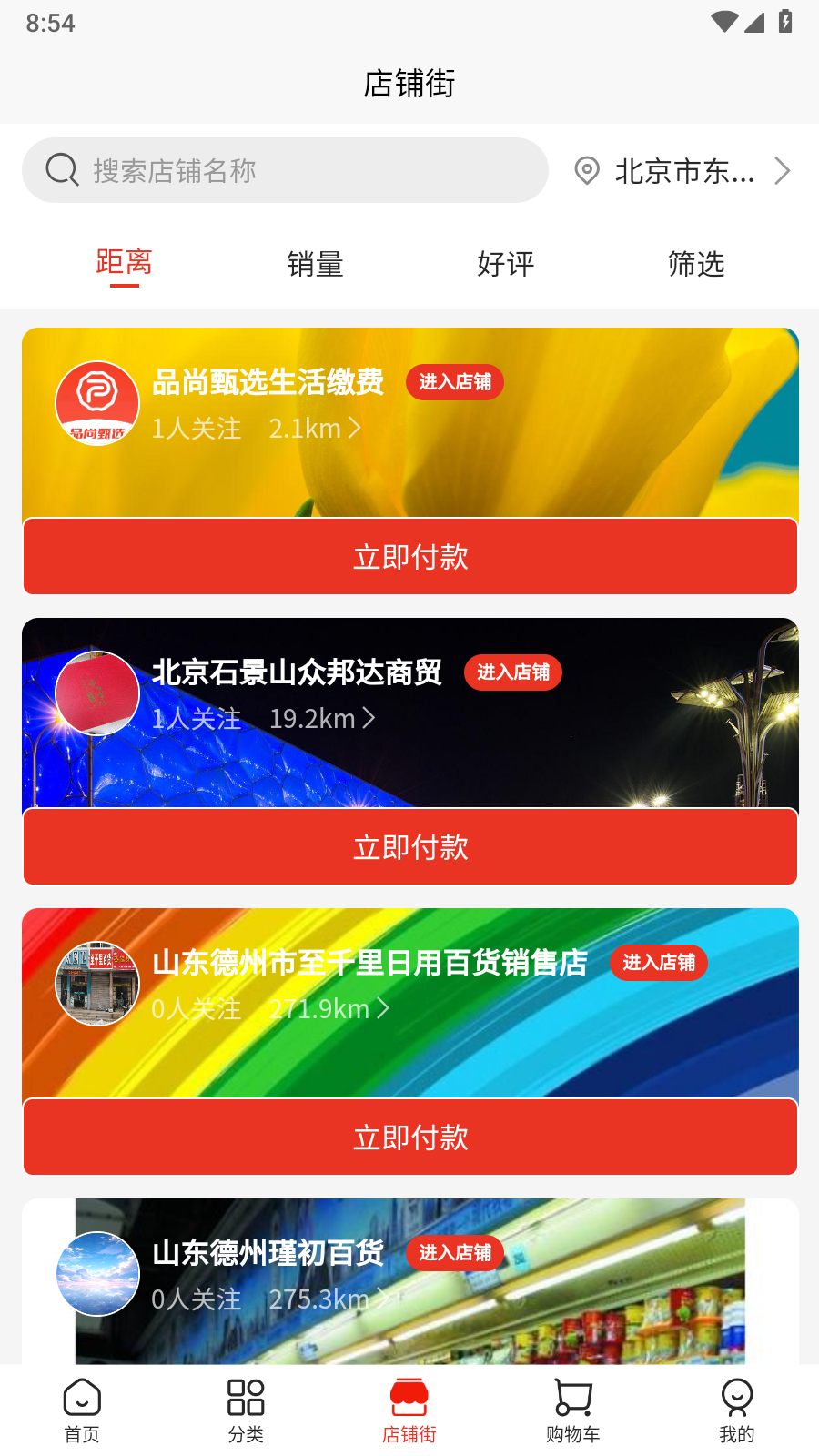This screenshot has width=819, height=1456.
Task: Enter 山东德州瑾初百货 via 进入店铺
Action: click(x=455, y=1253)
